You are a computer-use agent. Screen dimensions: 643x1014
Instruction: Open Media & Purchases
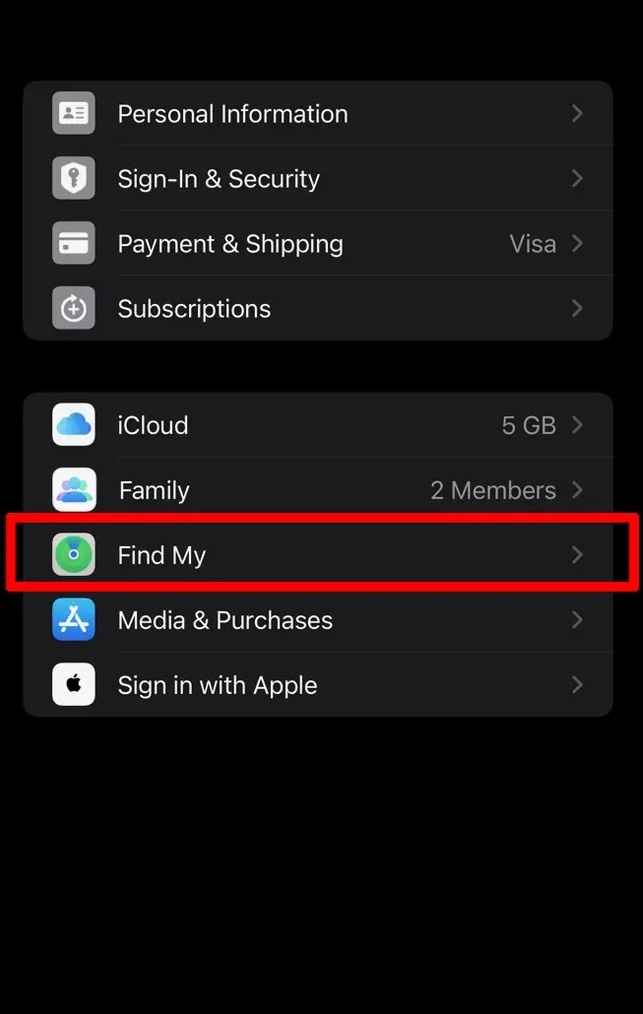coord(318,620)
